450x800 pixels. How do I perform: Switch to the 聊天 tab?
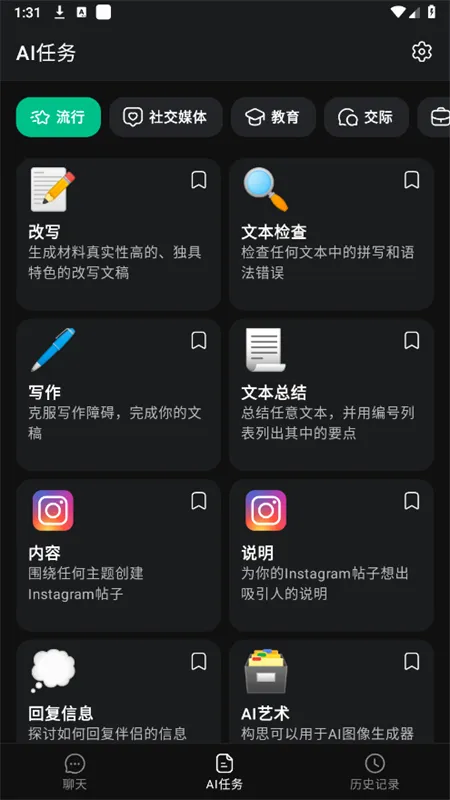(x=75, y=772)
